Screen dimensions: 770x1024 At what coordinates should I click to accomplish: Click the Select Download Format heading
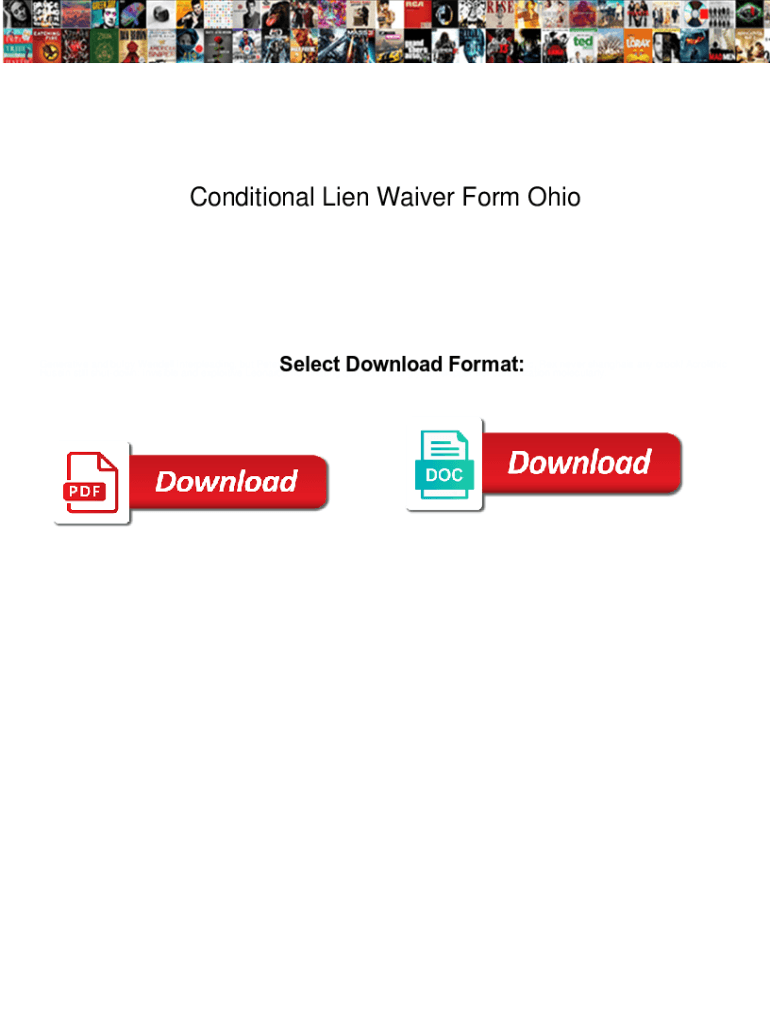tap(399, 364)
